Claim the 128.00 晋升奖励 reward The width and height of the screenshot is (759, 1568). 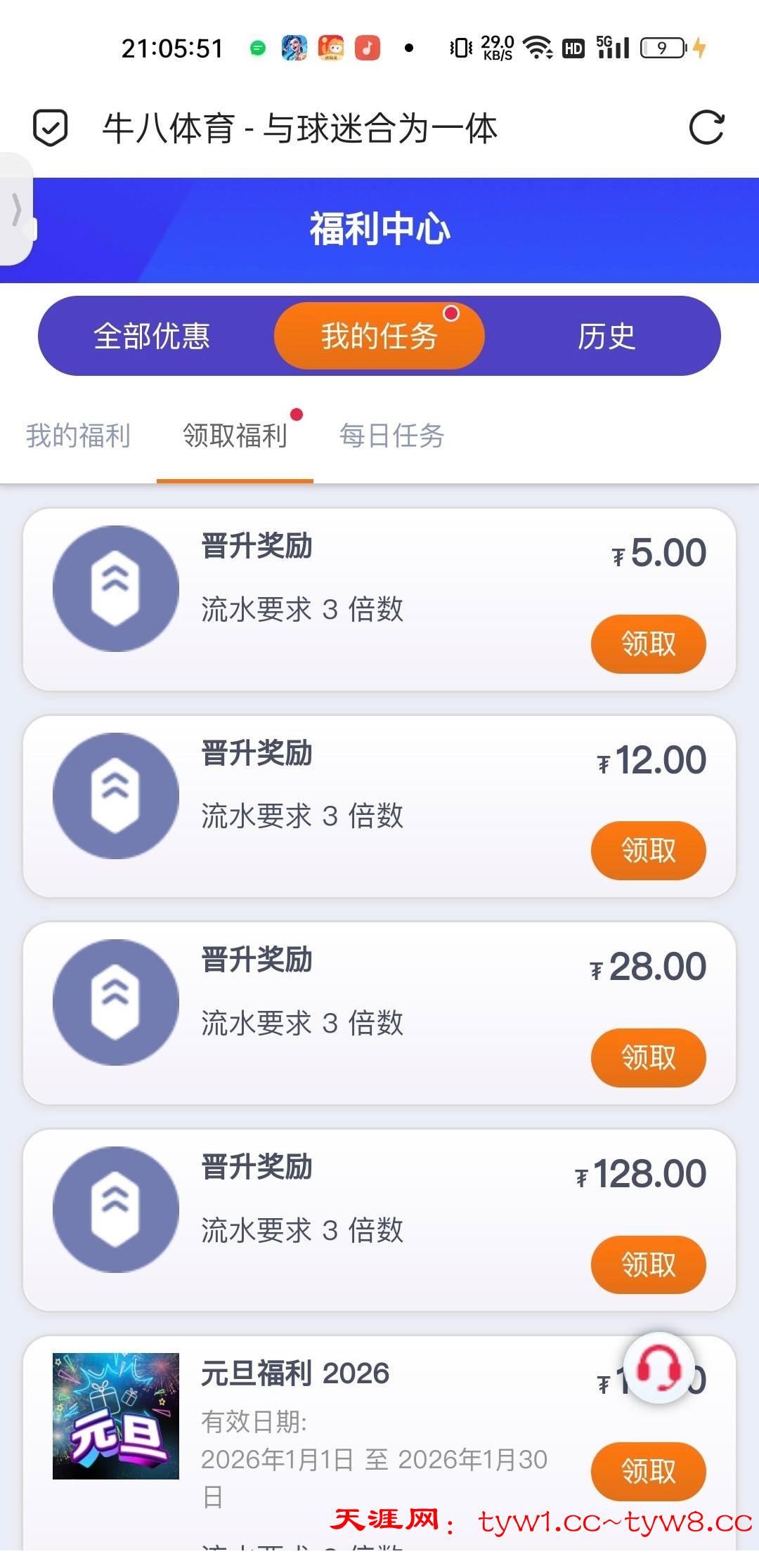click(x=648, y=1264)
